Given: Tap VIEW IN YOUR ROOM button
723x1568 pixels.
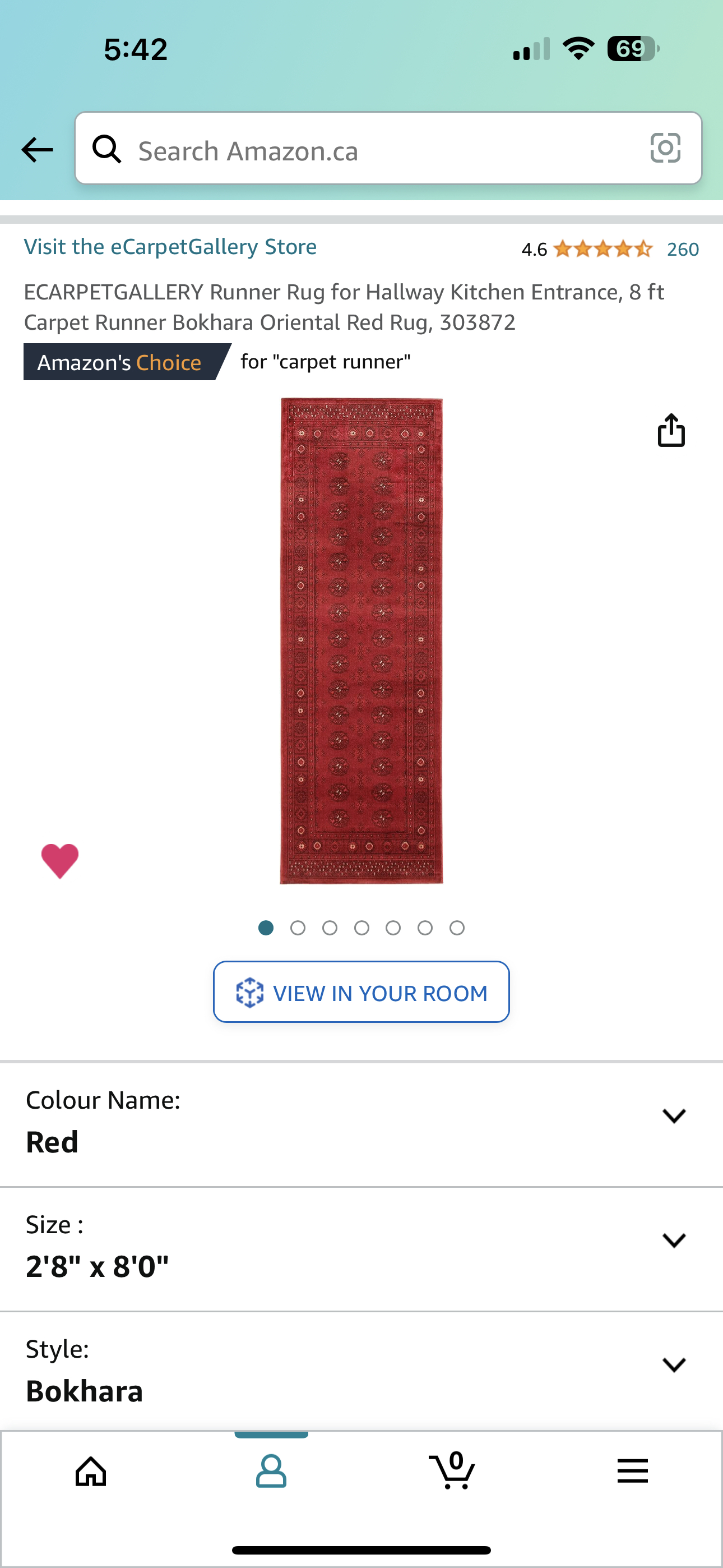Looking at the screenshot, I should coord(361,992).
